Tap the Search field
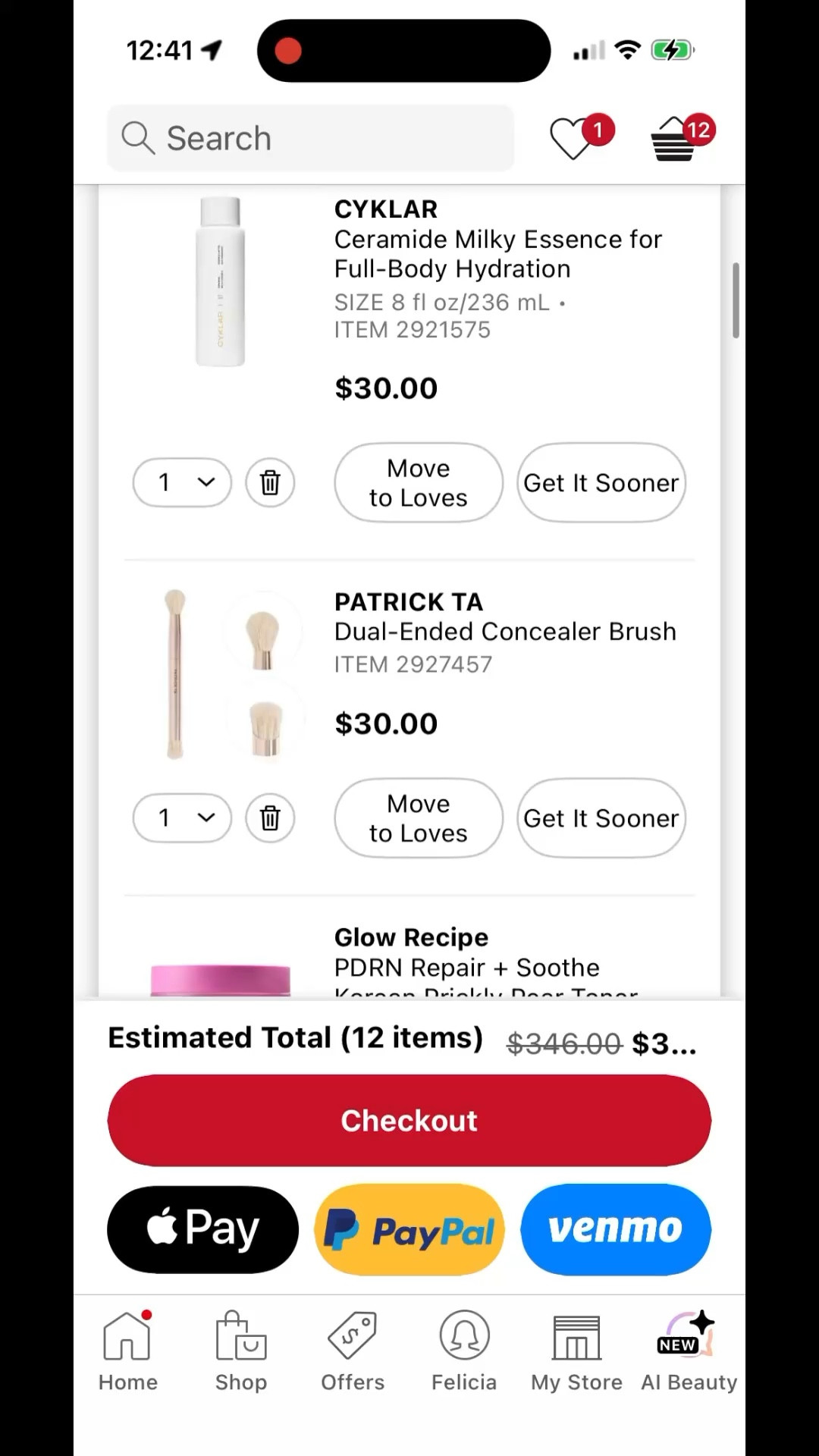The height and width of the screenshot is (1456, 819). [311, 138]
